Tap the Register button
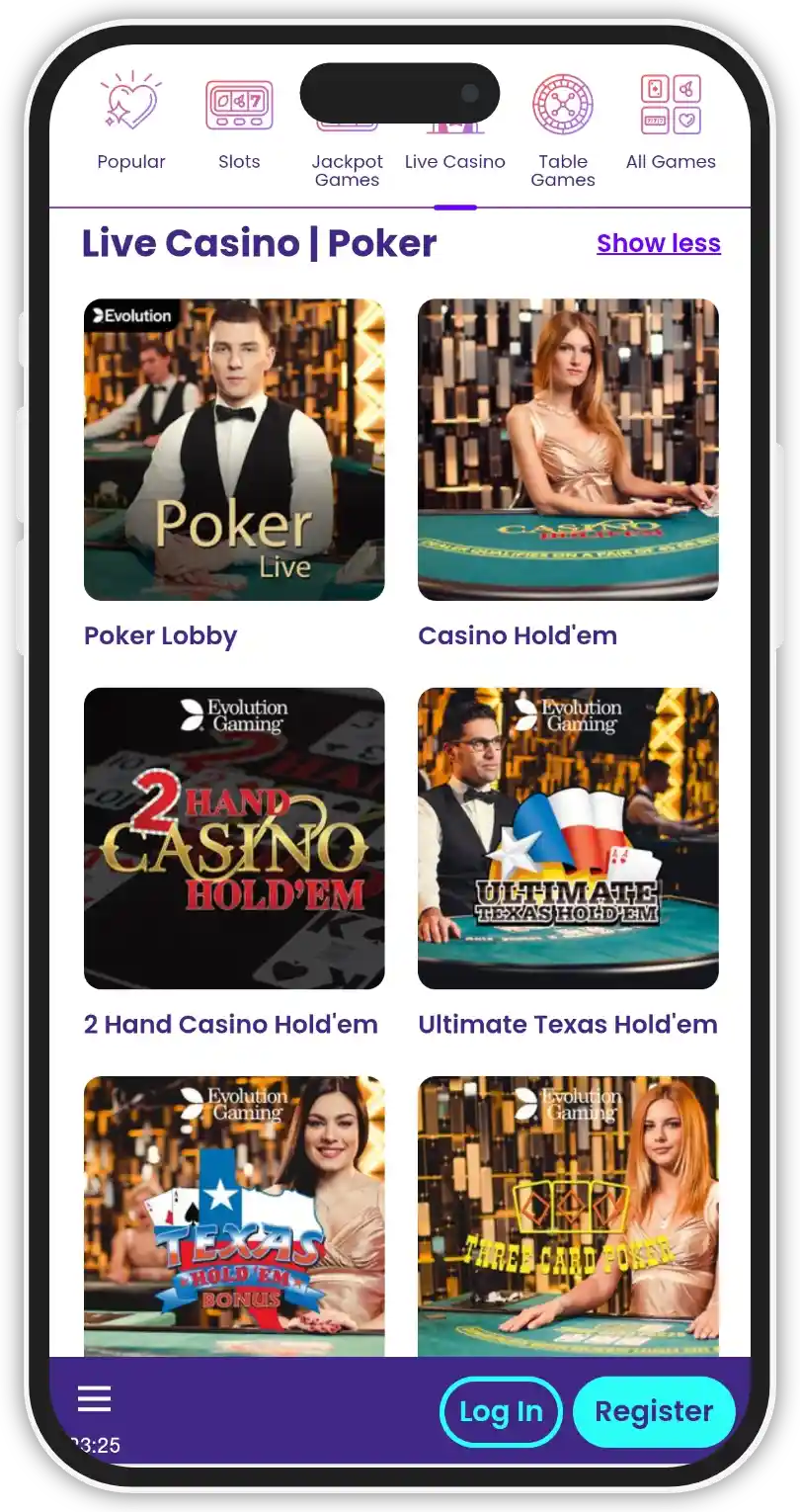800x1512 pixels. pyautogui.click(x=654, y=1411)
